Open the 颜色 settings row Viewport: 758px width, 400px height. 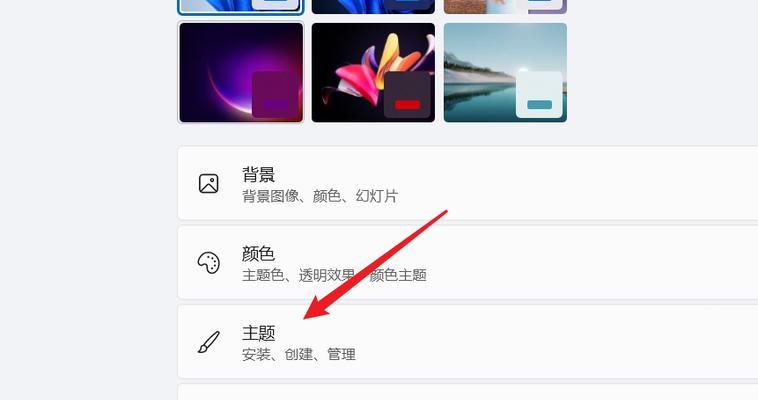[467, 263]
